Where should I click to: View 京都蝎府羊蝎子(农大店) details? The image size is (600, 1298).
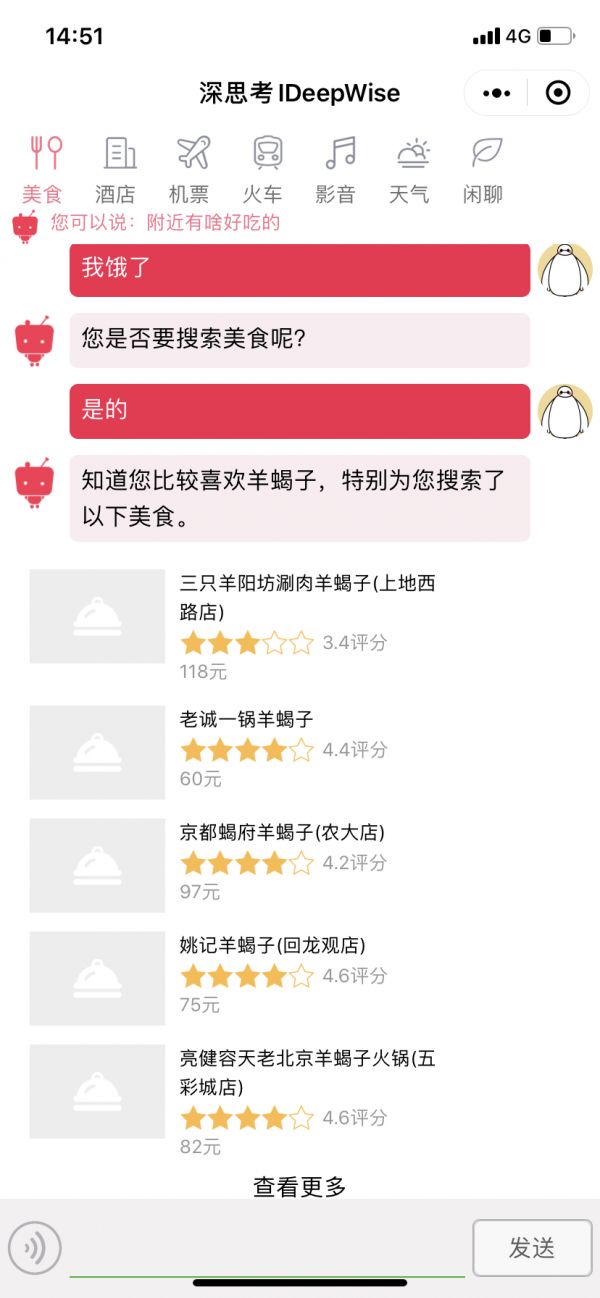pos(281,832)
